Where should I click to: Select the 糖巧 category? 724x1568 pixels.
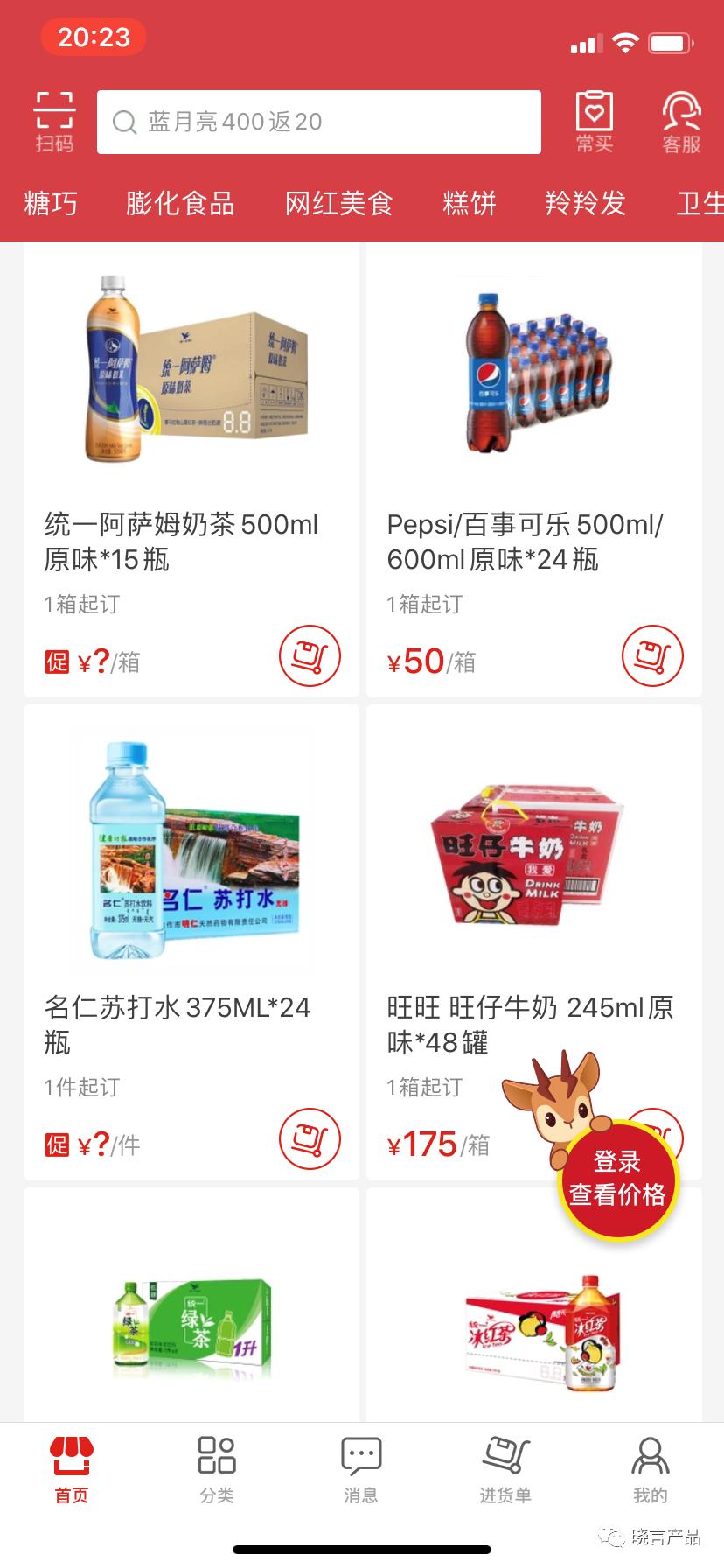coord(50,203)
